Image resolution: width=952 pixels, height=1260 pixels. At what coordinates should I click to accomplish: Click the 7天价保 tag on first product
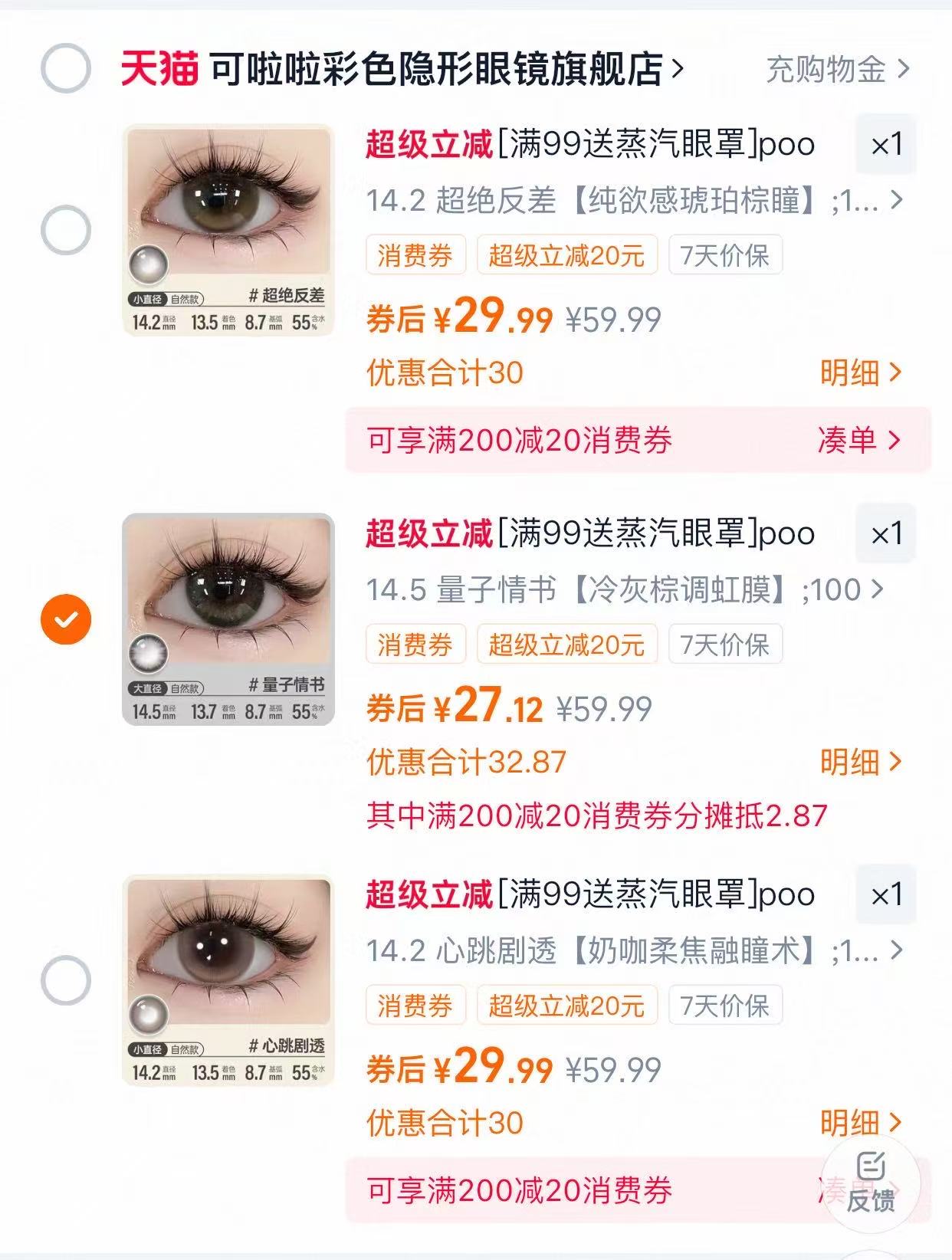tap(724, 255)
